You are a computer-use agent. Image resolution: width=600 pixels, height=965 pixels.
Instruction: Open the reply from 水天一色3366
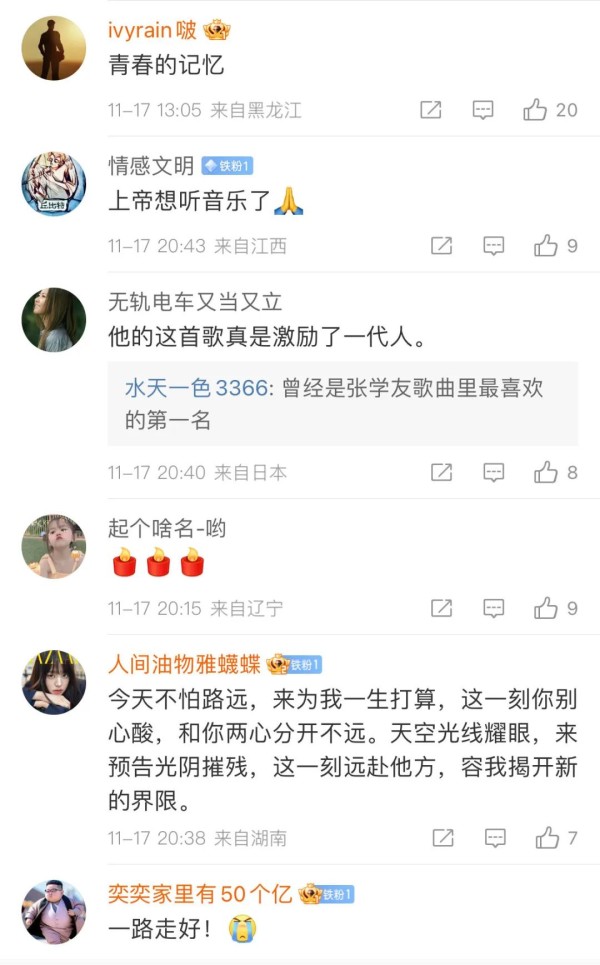point(340,403)
